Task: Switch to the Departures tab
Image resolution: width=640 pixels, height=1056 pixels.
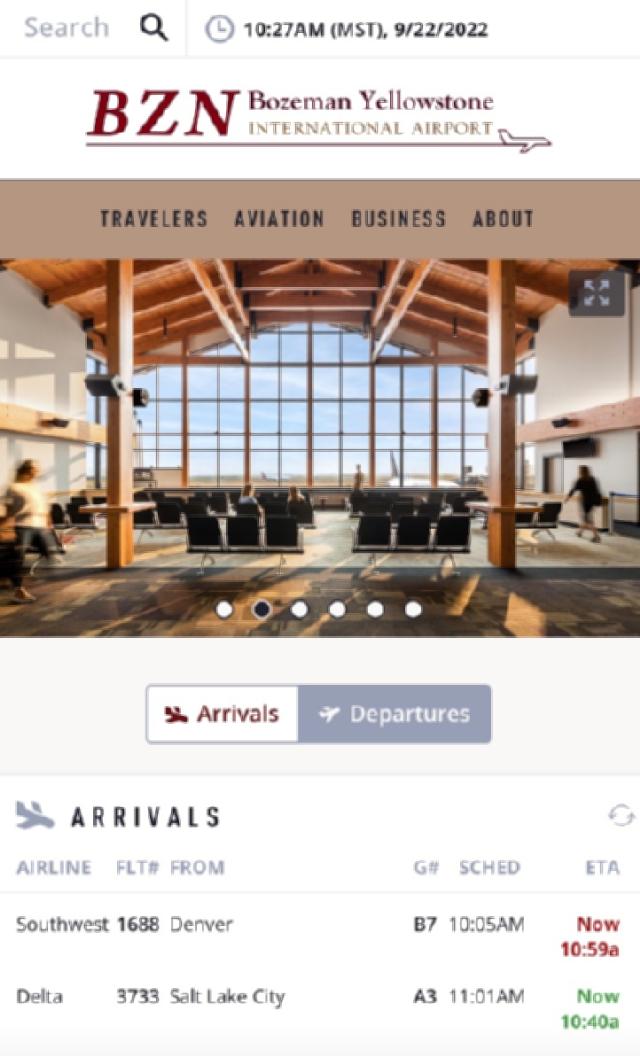Action: pos(394,714)
